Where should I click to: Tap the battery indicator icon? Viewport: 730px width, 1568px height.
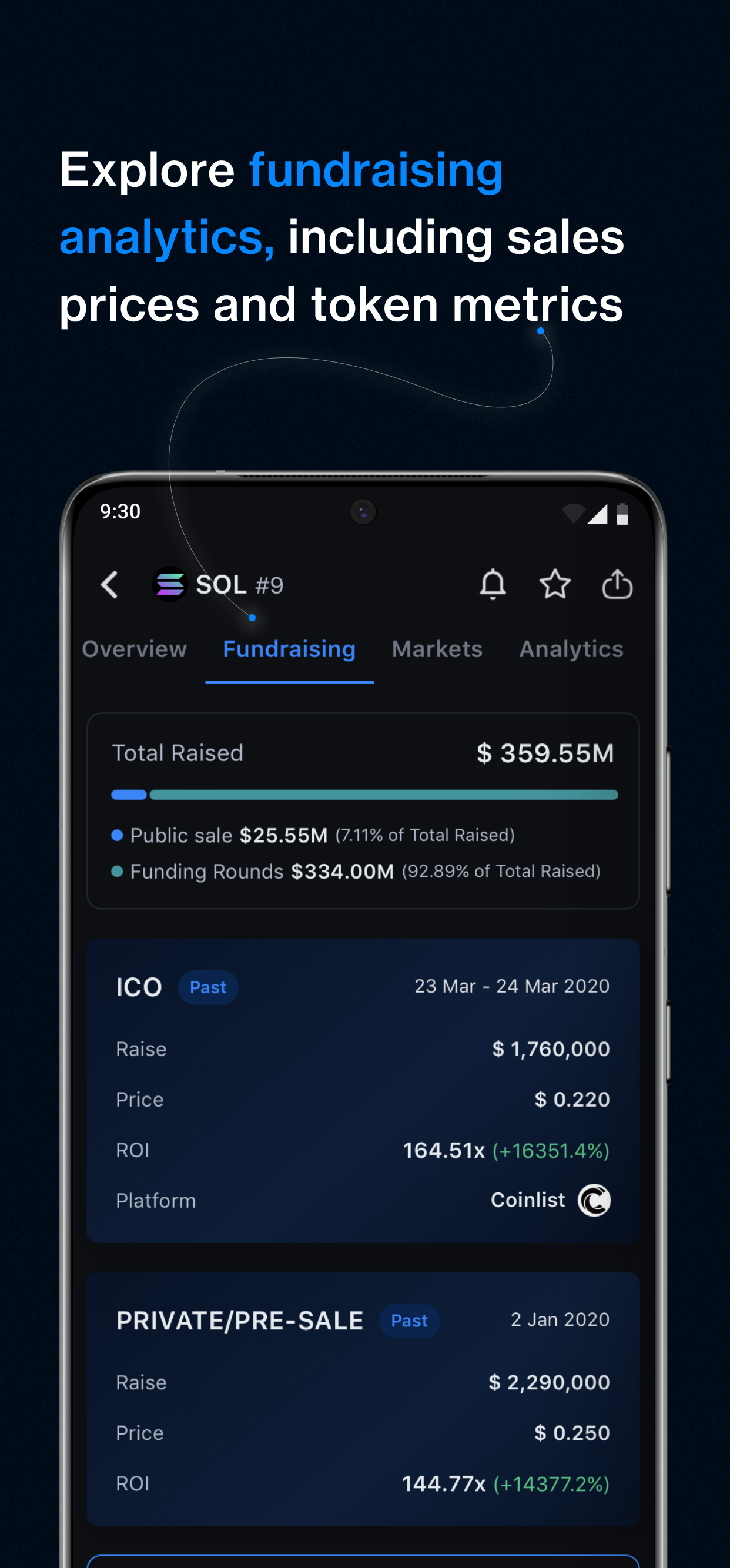click(622, 513)
